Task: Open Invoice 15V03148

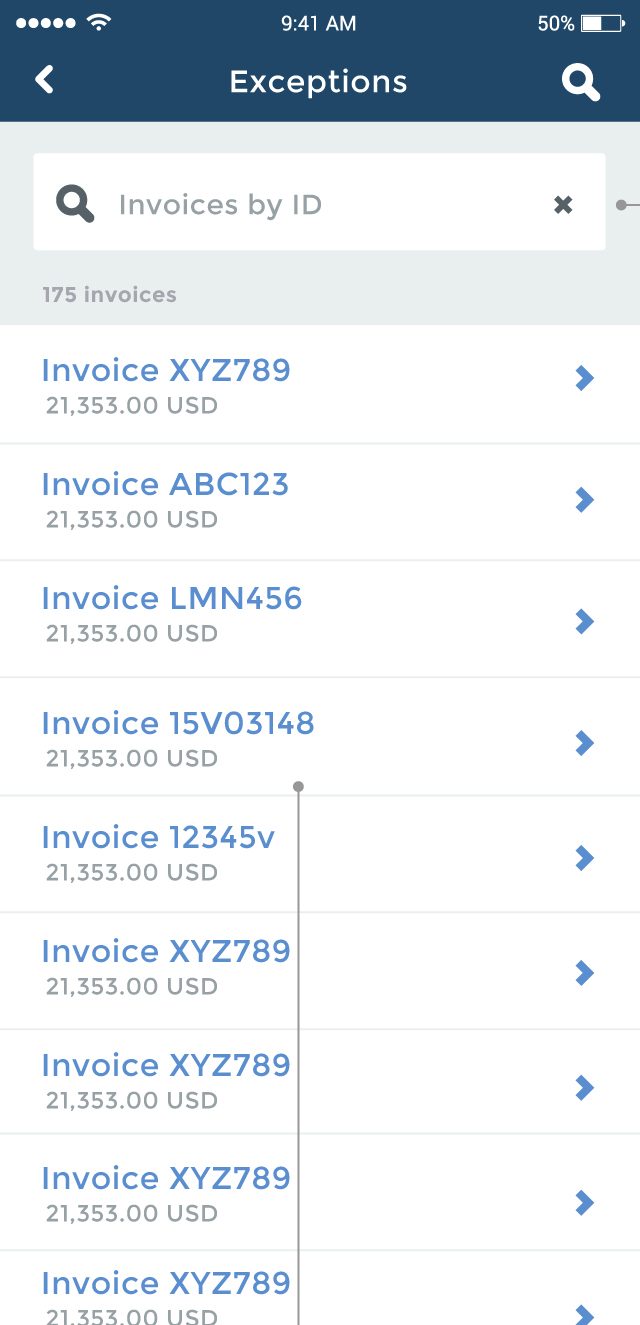Action: coord(320,737)
